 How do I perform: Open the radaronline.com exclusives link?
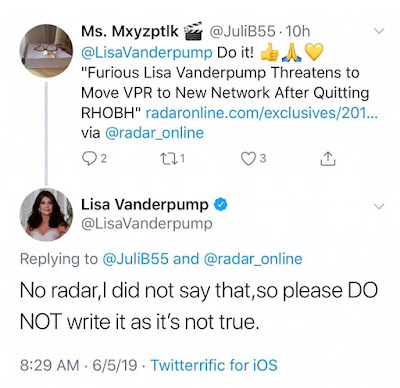tap(262, 113)
